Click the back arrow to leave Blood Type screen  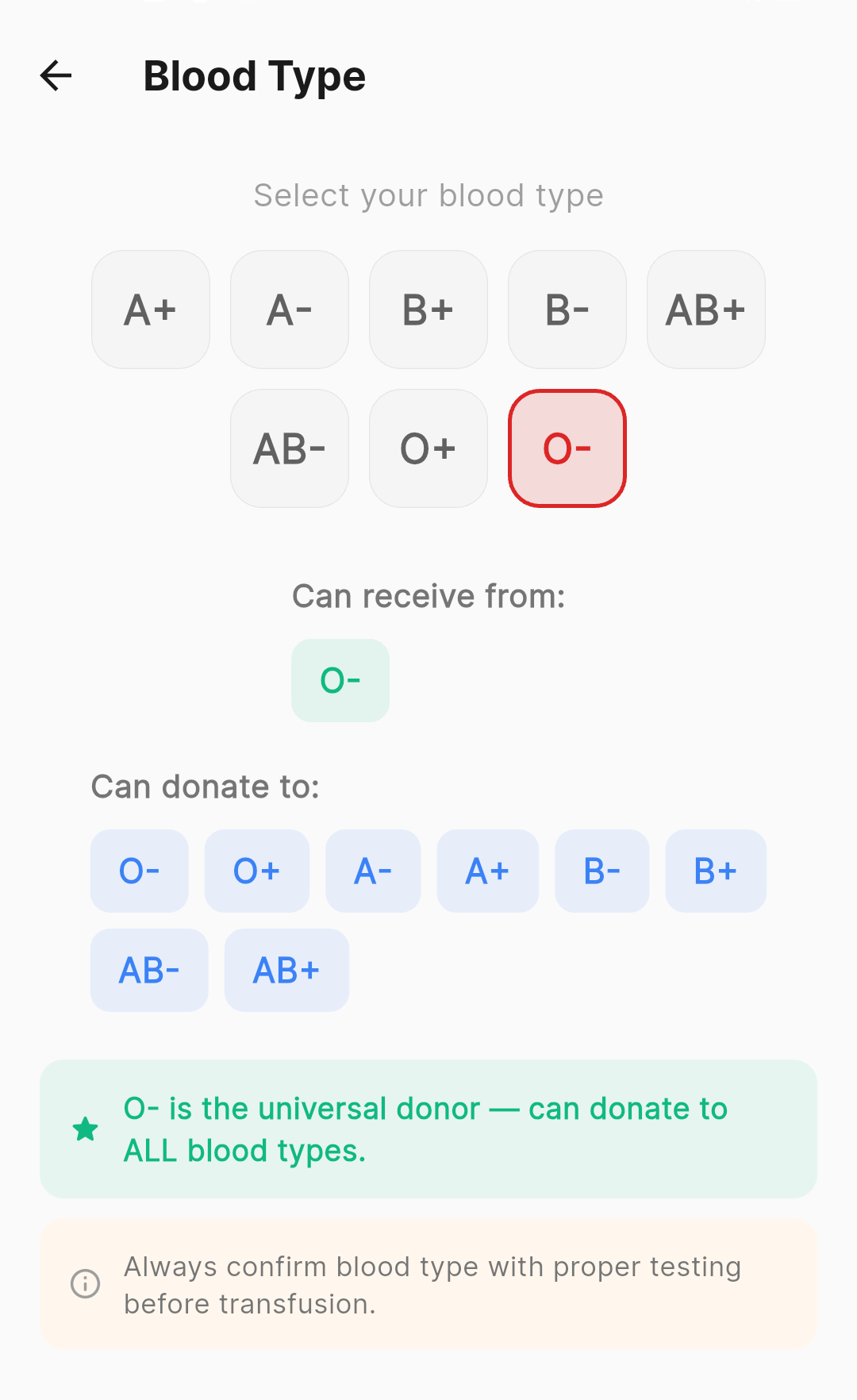pyautogui.click(x=56, y=76)
